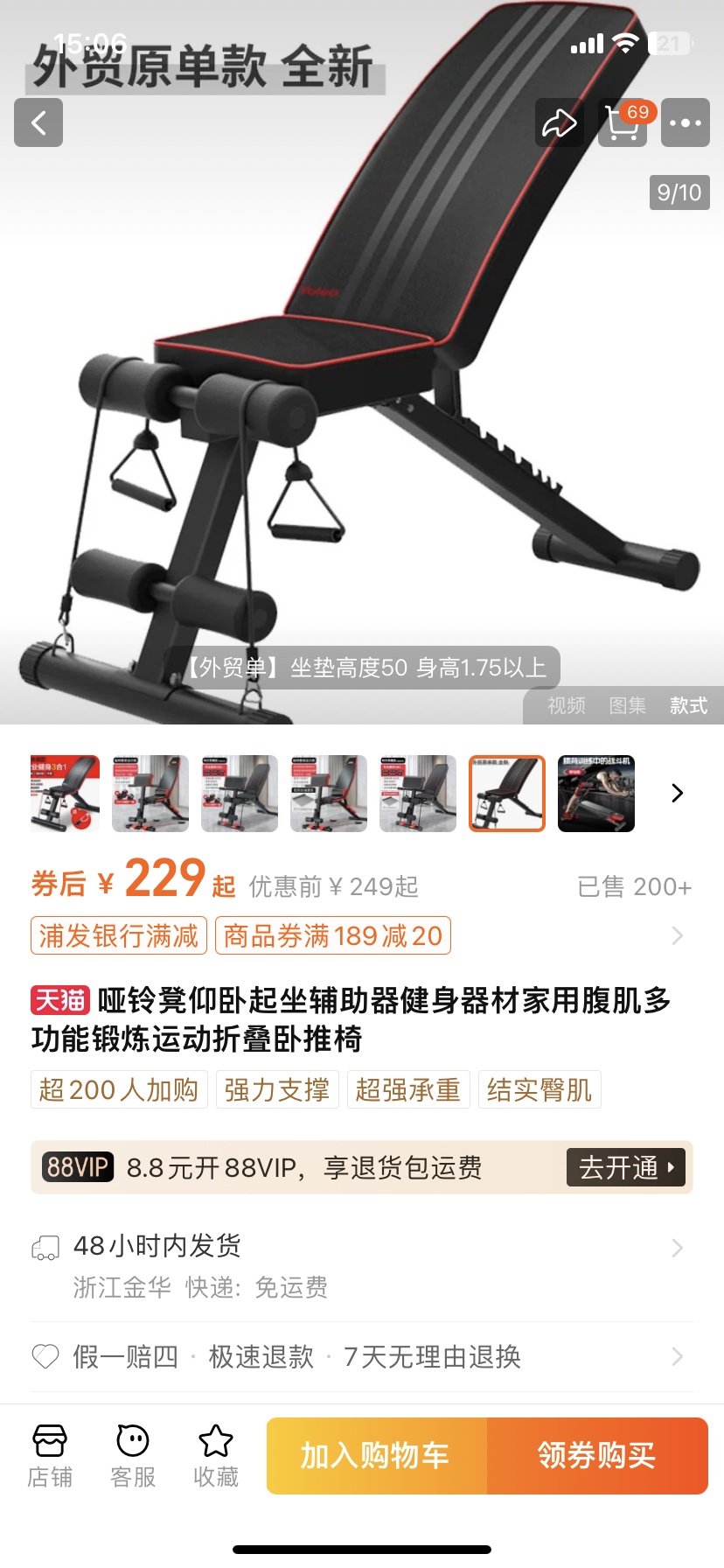Go back using the top-left arrow
The height and width of the screenshot is (1568, 724).
(x=38, y=122)
